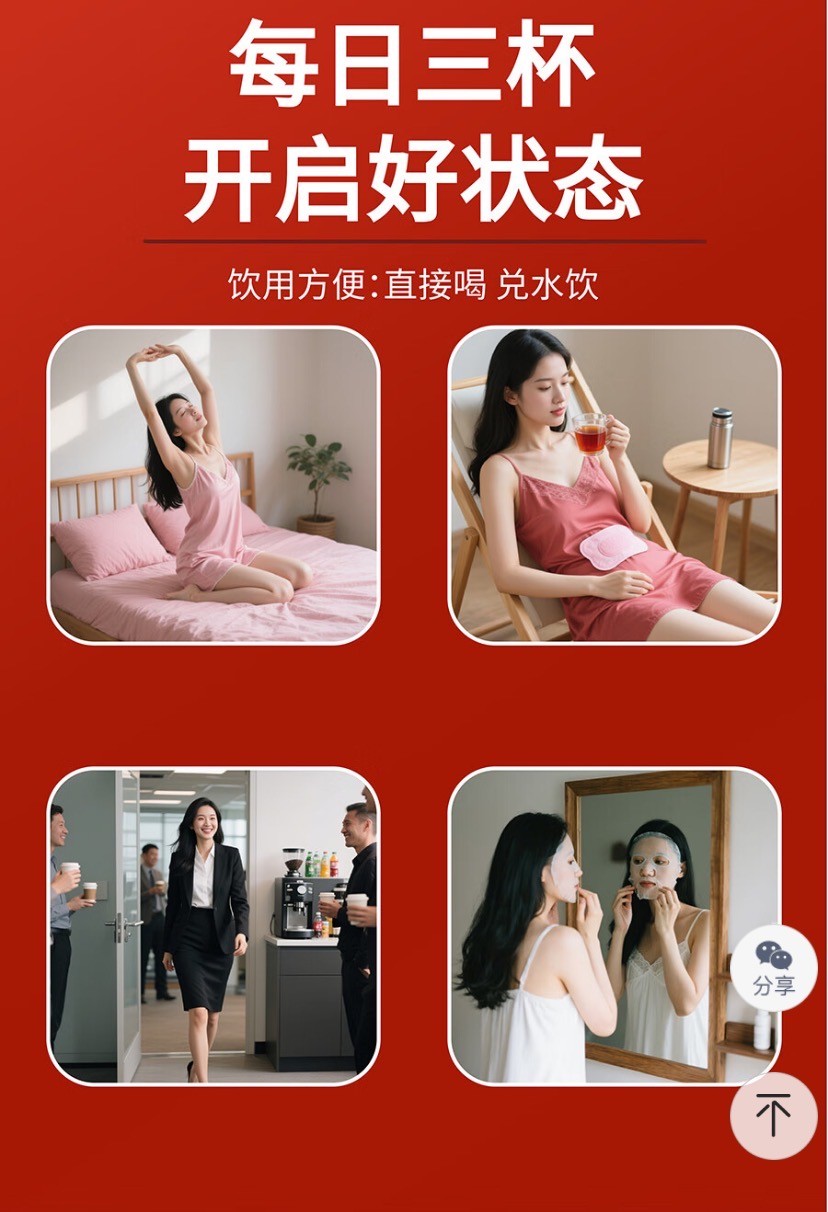Jump back to top with the arrow button
The image size is (828, 1212).
[x=773, y=1115]
